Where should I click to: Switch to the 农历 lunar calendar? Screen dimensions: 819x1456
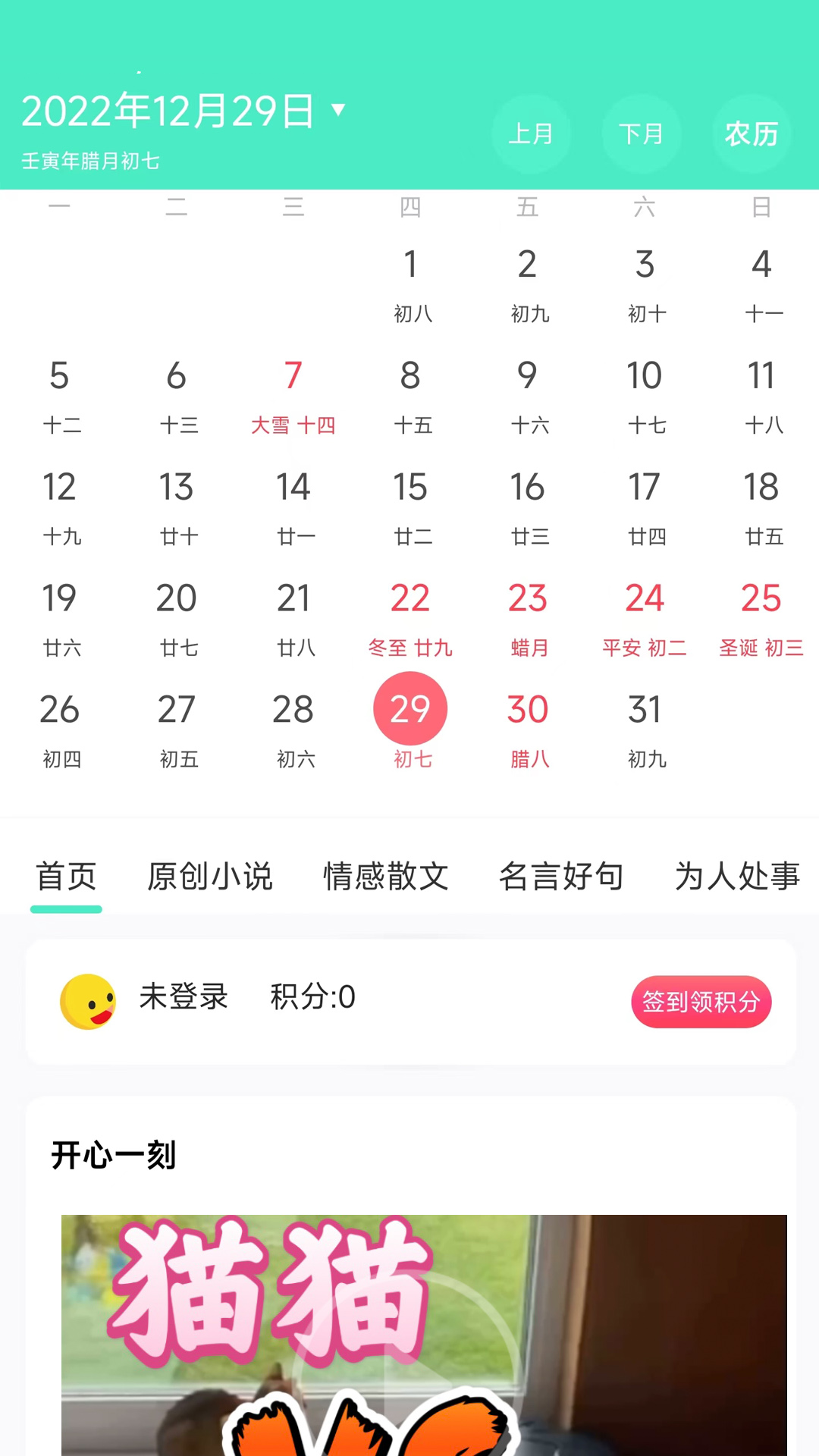[752, 134]
